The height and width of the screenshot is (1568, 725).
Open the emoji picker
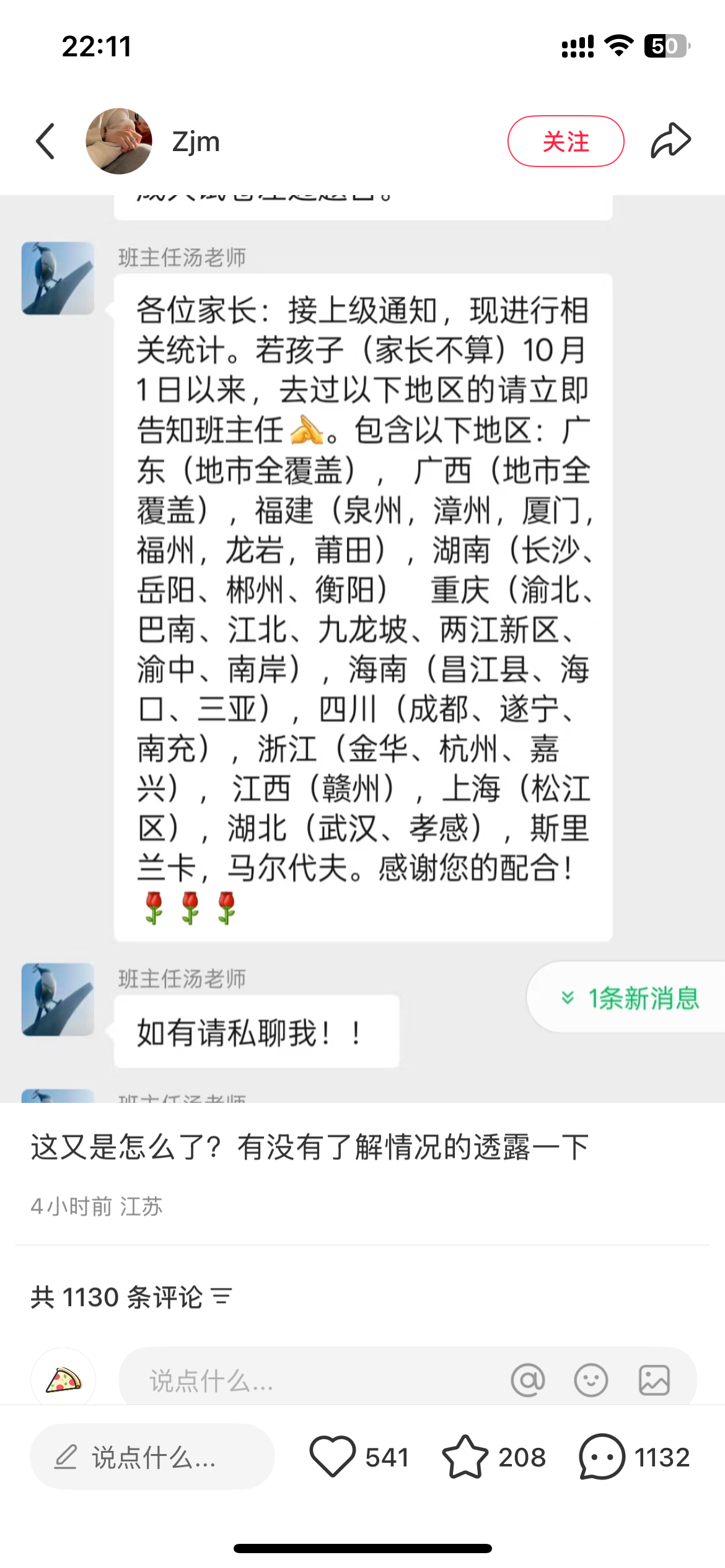click(591, 1380)
